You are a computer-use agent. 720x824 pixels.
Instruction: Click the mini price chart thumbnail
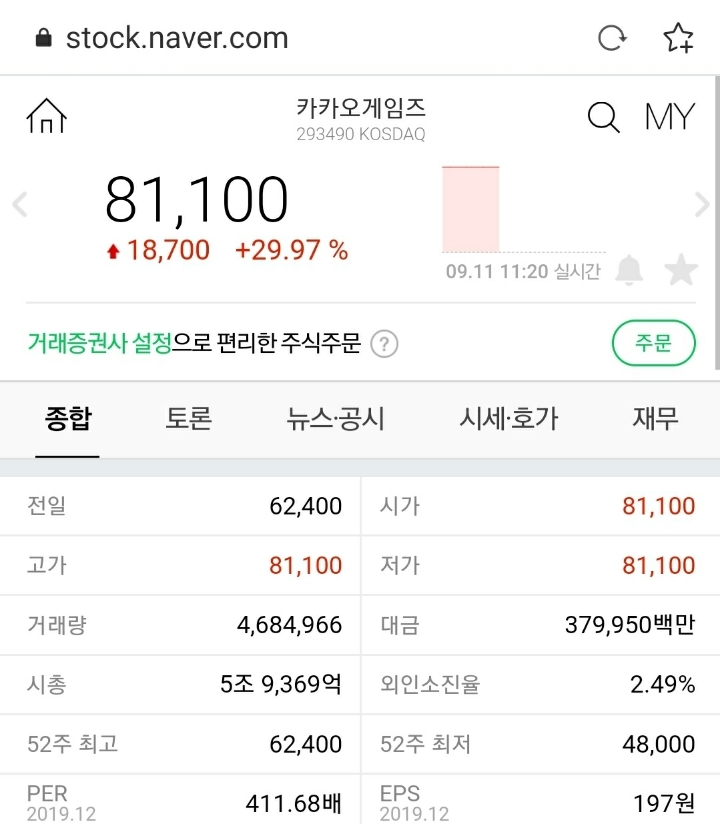472,204
